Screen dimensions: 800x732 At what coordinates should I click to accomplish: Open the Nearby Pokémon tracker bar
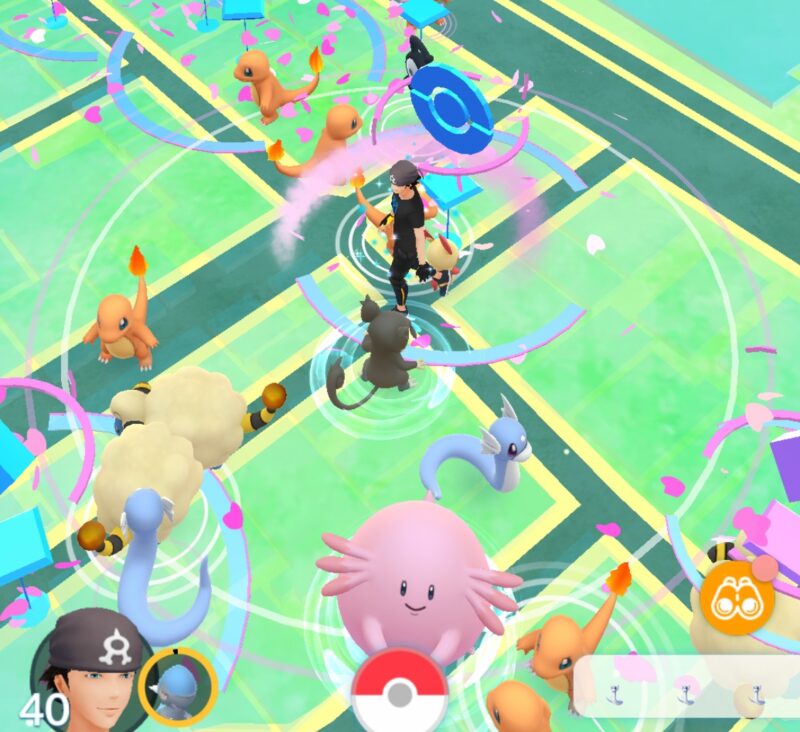click(x=685, y=686)
